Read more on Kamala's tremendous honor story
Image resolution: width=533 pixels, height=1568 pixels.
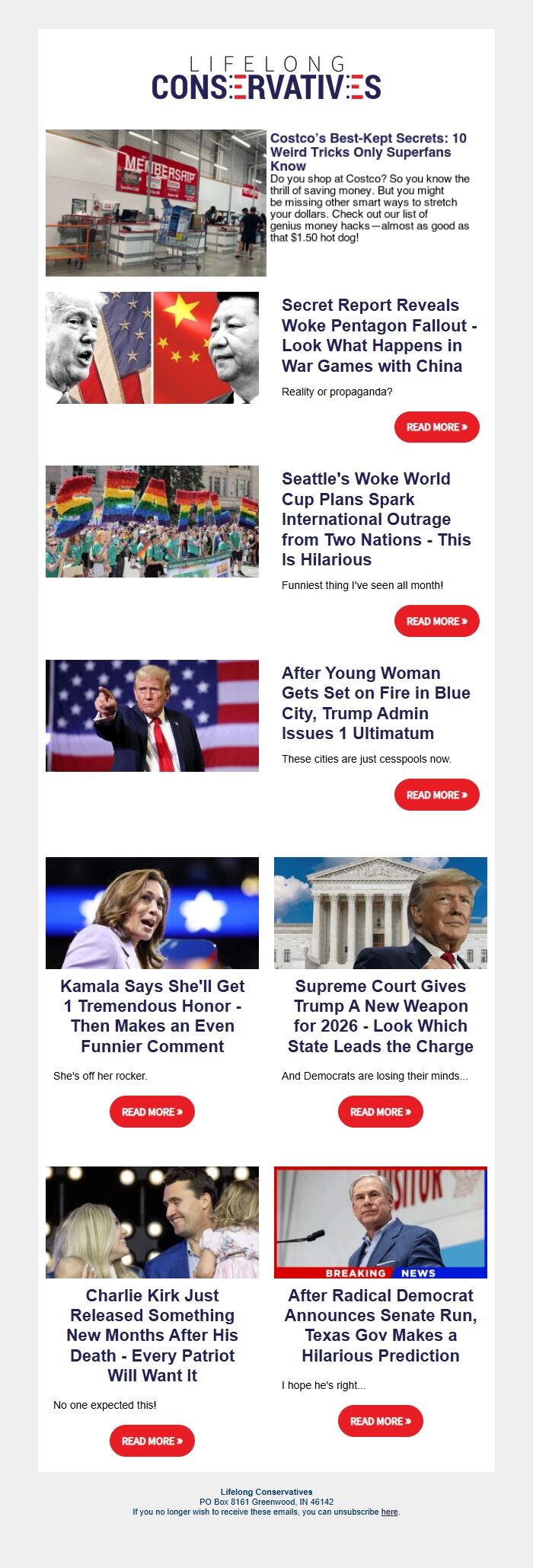pyautogui.click(x=152, y=1112)
